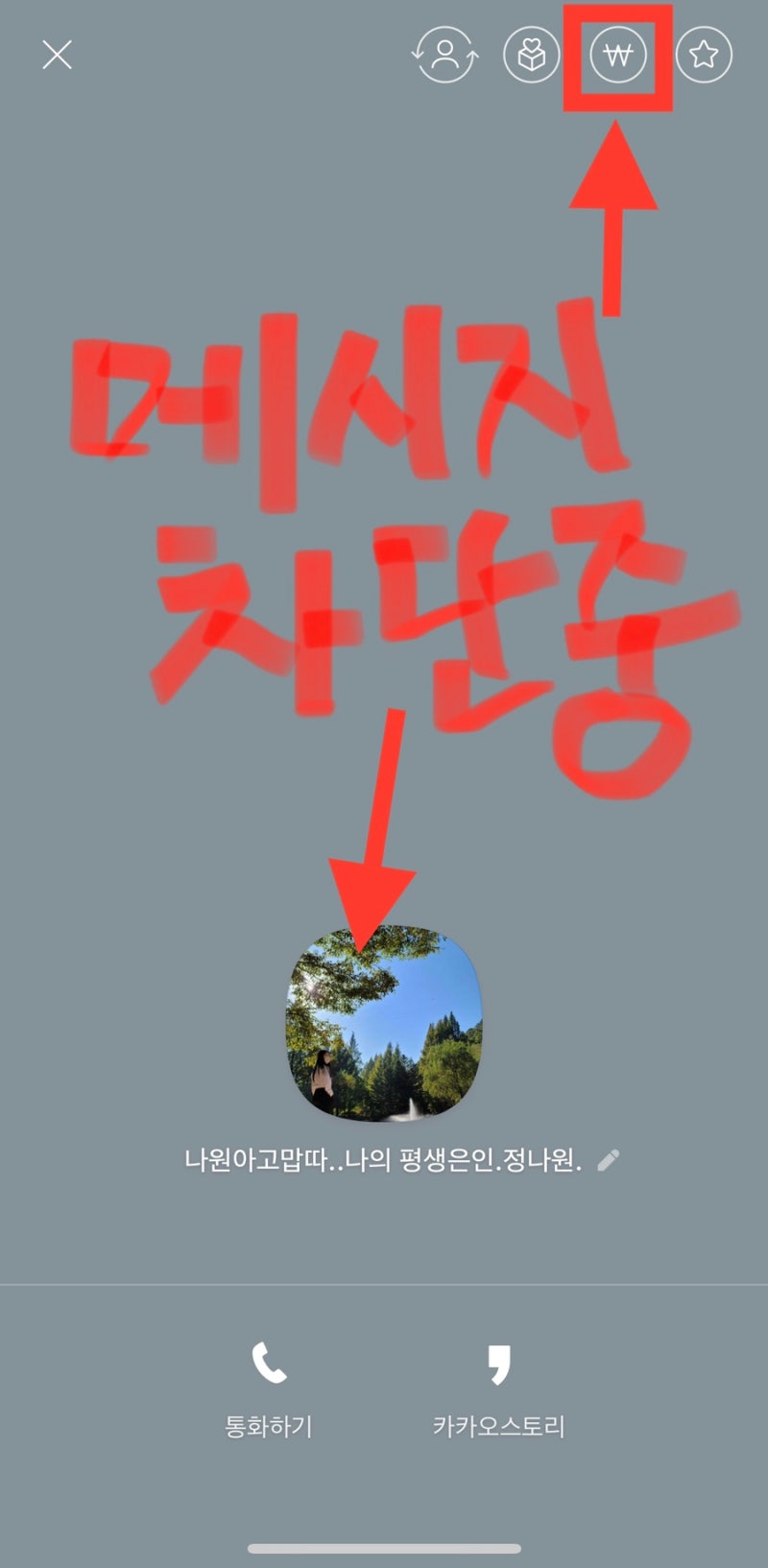Click the circled person icon with arrows
Viewport: 768px width, 1568px height.
pyautogui.click(x=444, y=56)
